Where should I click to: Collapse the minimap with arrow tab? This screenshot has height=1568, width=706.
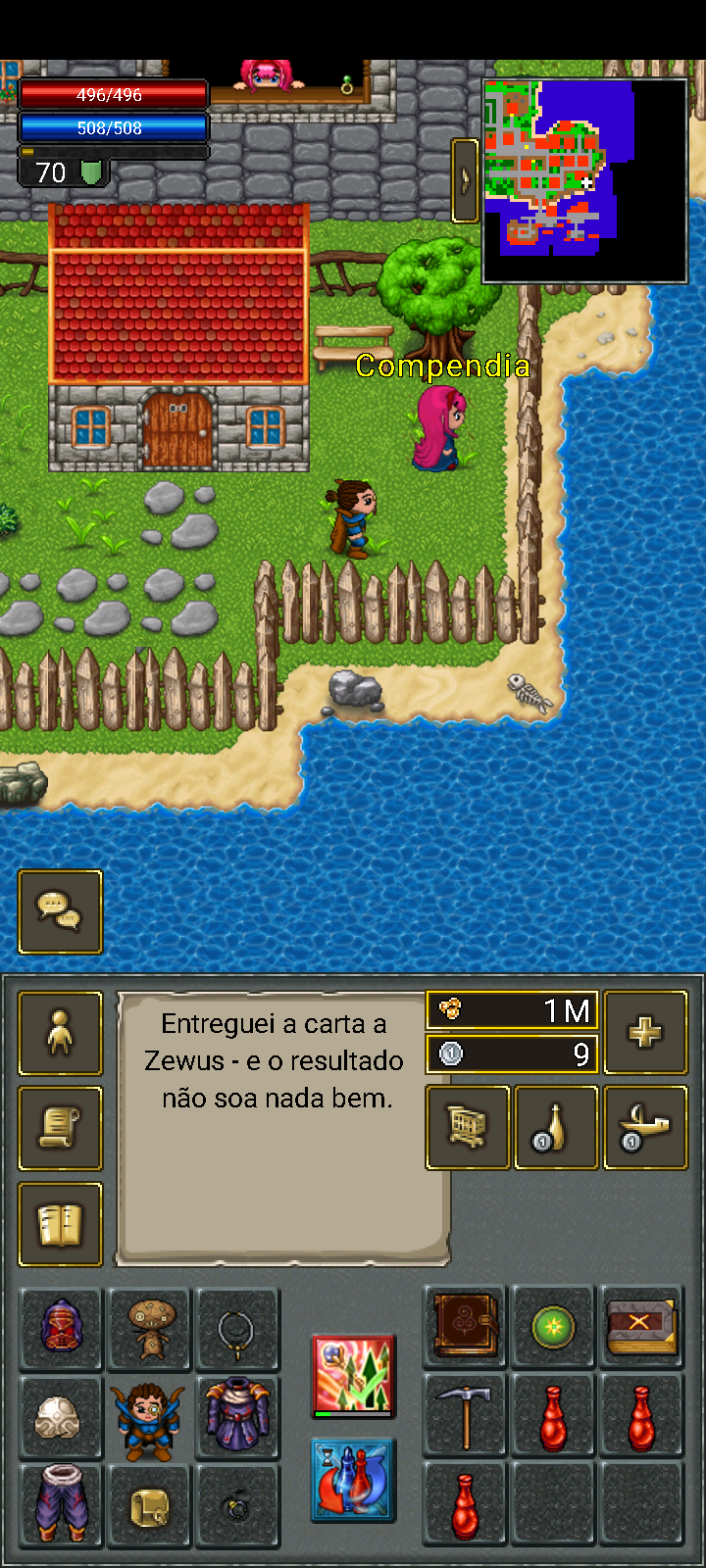pyautogui.click(x=465, y=180)
